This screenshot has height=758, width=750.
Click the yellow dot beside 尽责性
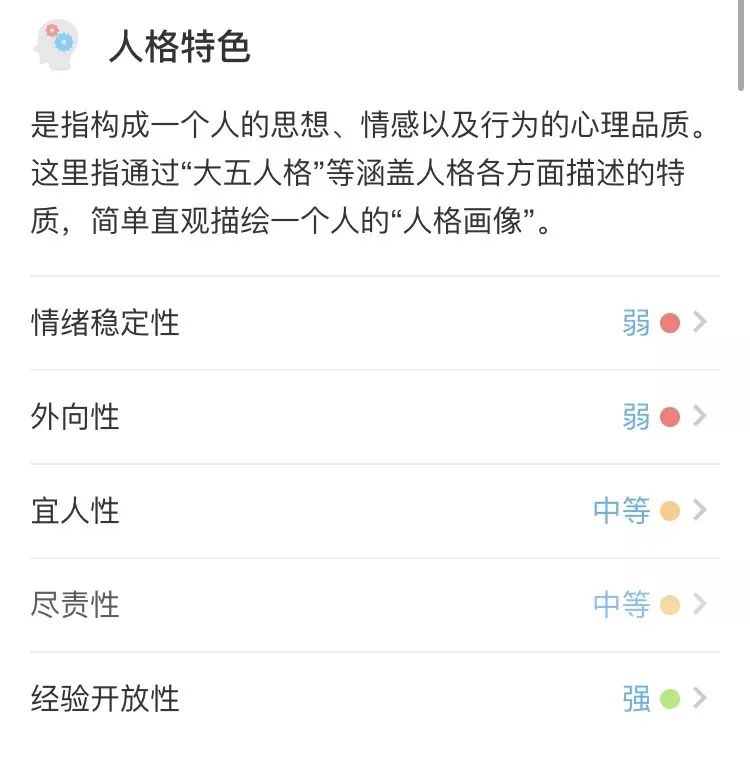tap(668, 605)
